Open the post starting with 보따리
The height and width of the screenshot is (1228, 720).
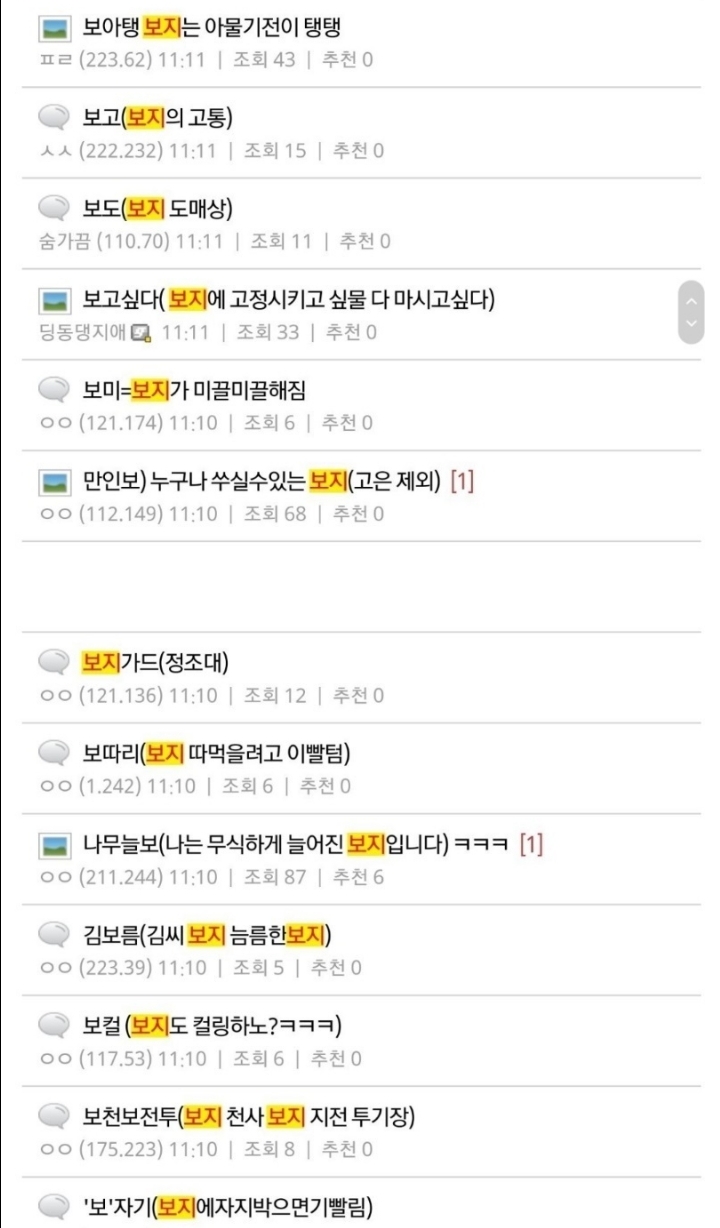coord(215,753)
